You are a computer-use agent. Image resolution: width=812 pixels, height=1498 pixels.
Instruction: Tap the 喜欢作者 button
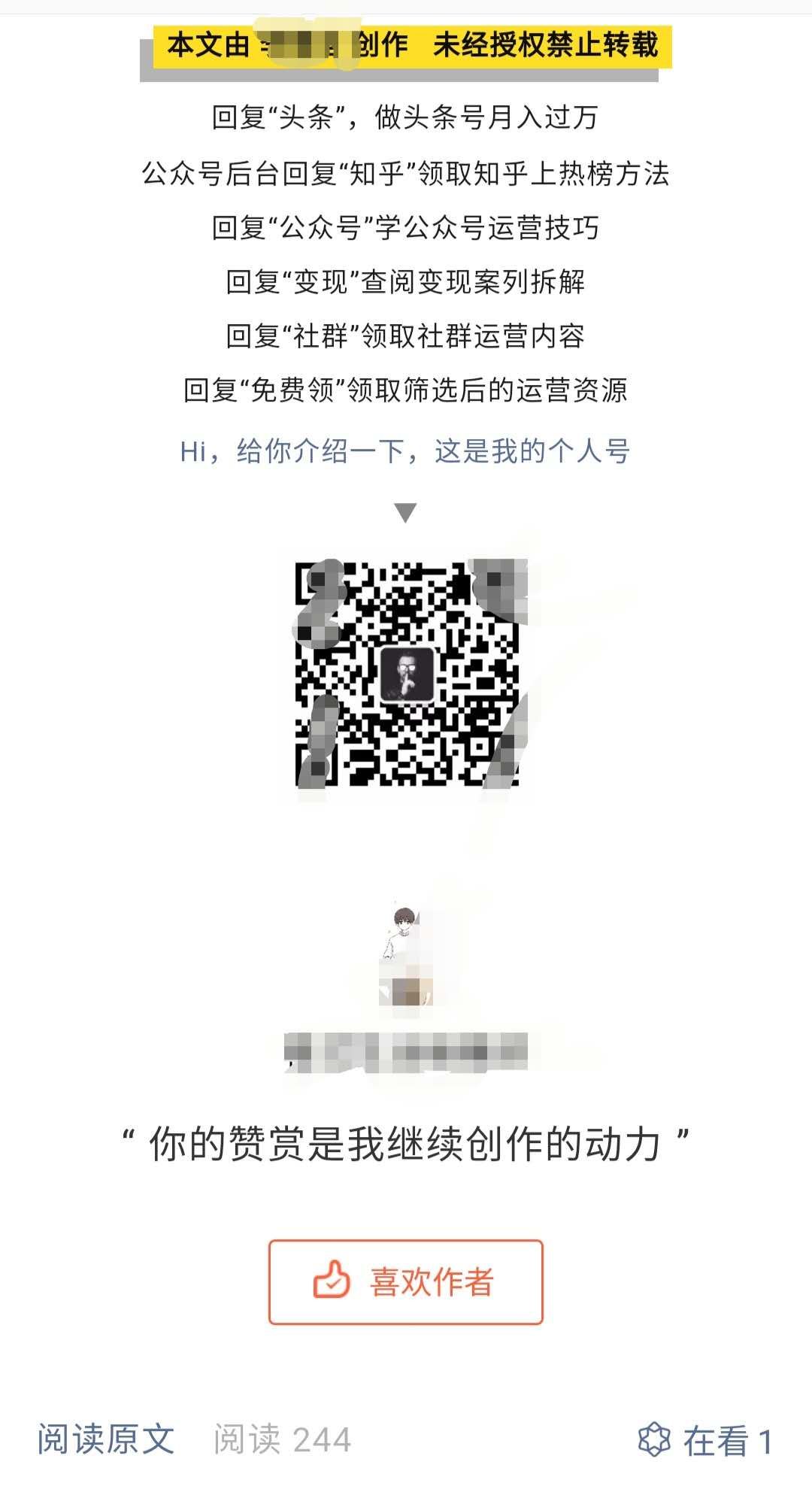pos(405,1282)
